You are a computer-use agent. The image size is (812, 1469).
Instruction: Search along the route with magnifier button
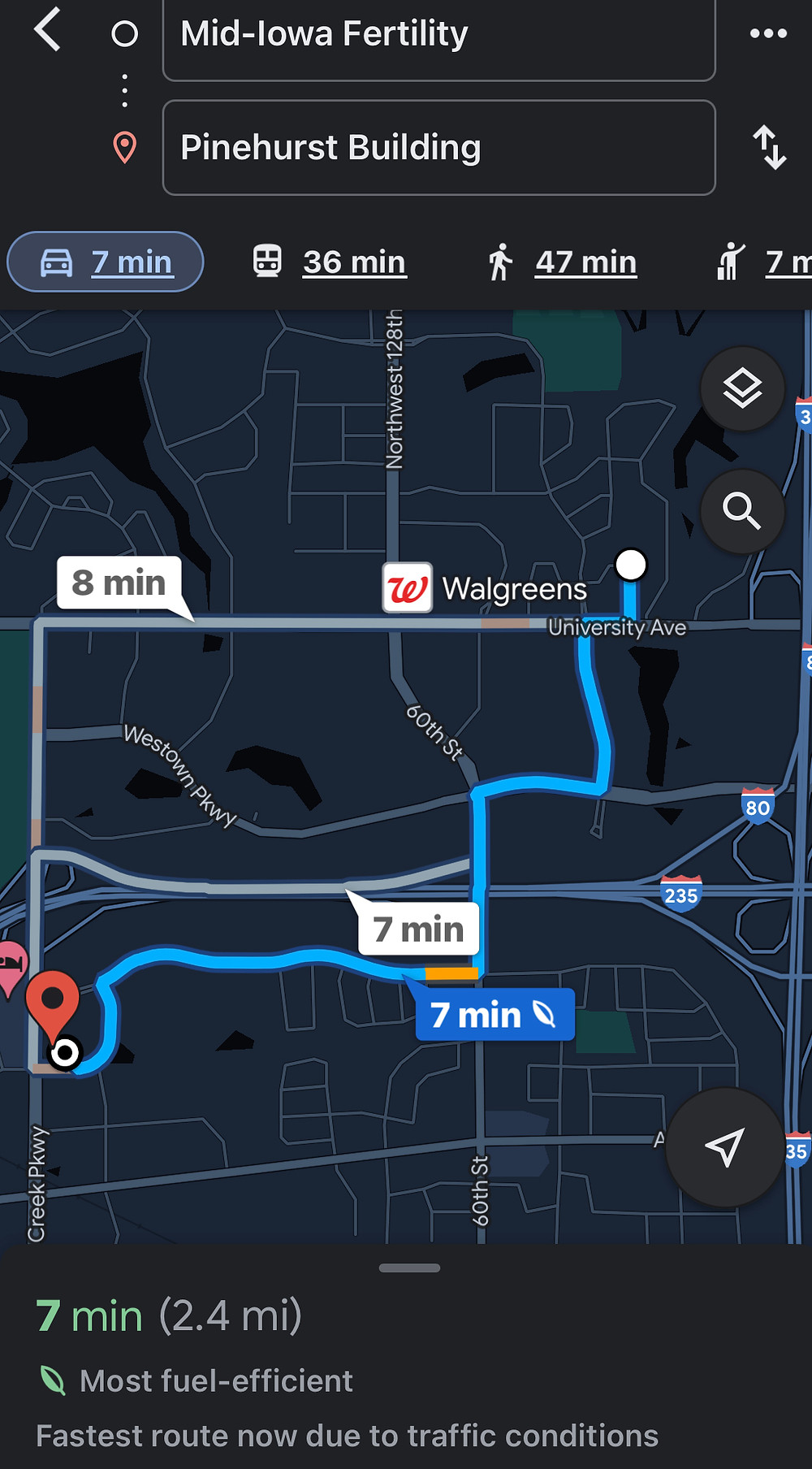pyautogui.click(x=742, y=511)
